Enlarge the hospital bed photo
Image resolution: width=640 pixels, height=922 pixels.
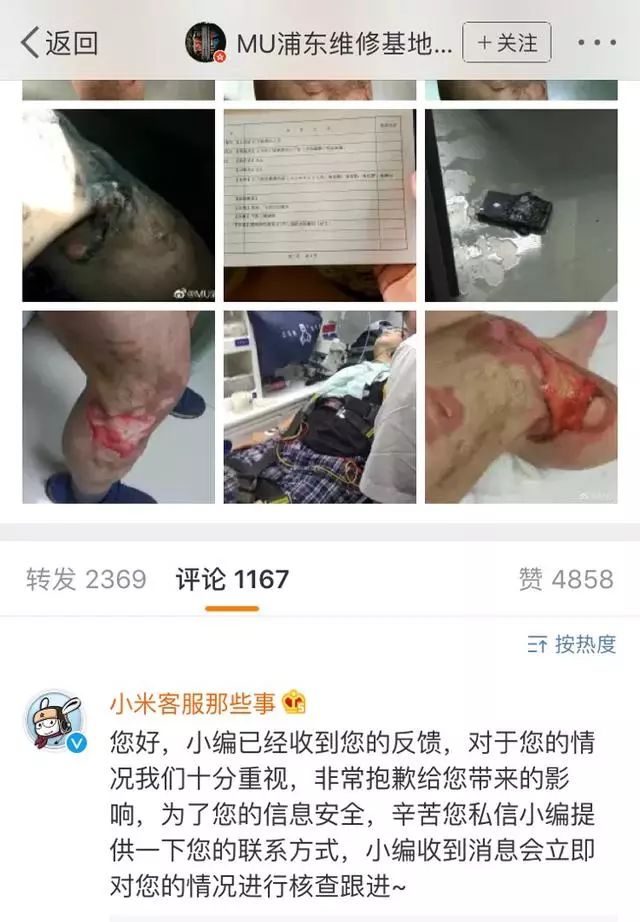(x=319, y=407)
